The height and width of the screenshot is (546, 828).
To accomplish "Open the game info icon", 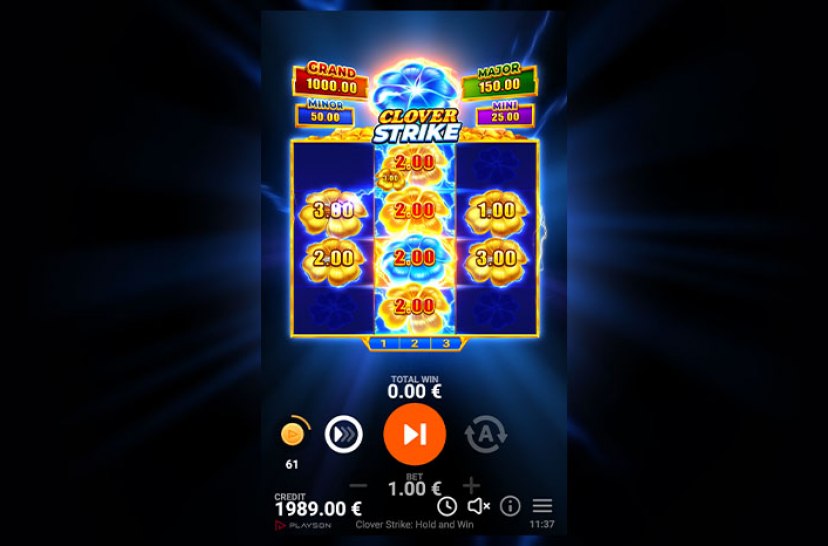I will point(510,507).
